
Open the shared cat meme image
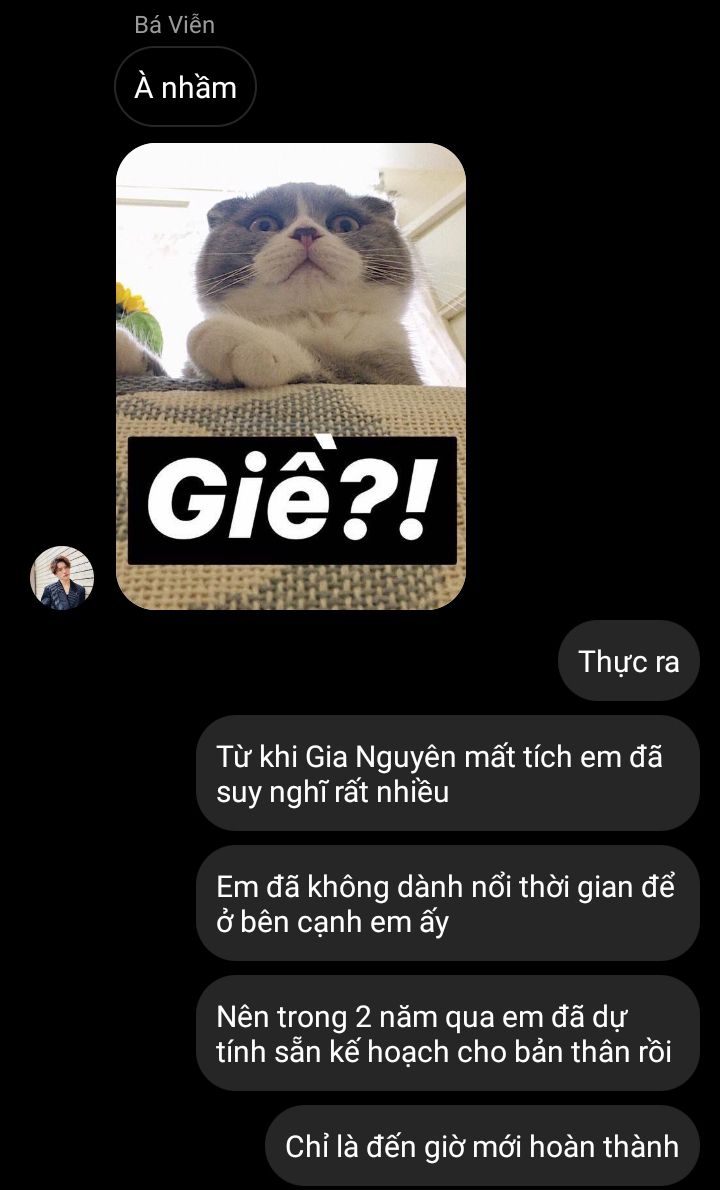point(291,376)
